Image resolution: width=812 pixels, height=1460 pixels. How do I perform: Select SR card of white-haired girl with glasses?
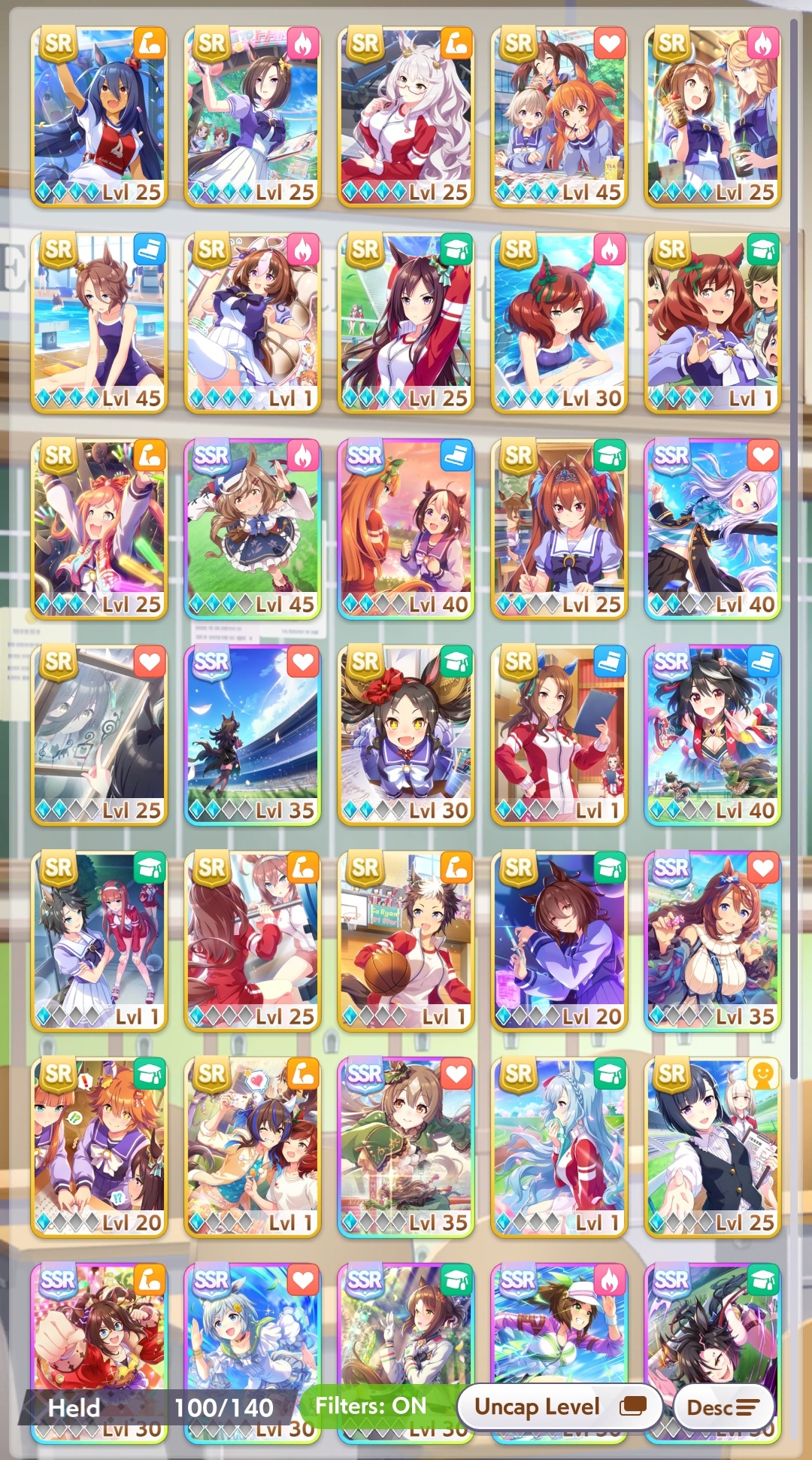[406, 116]
